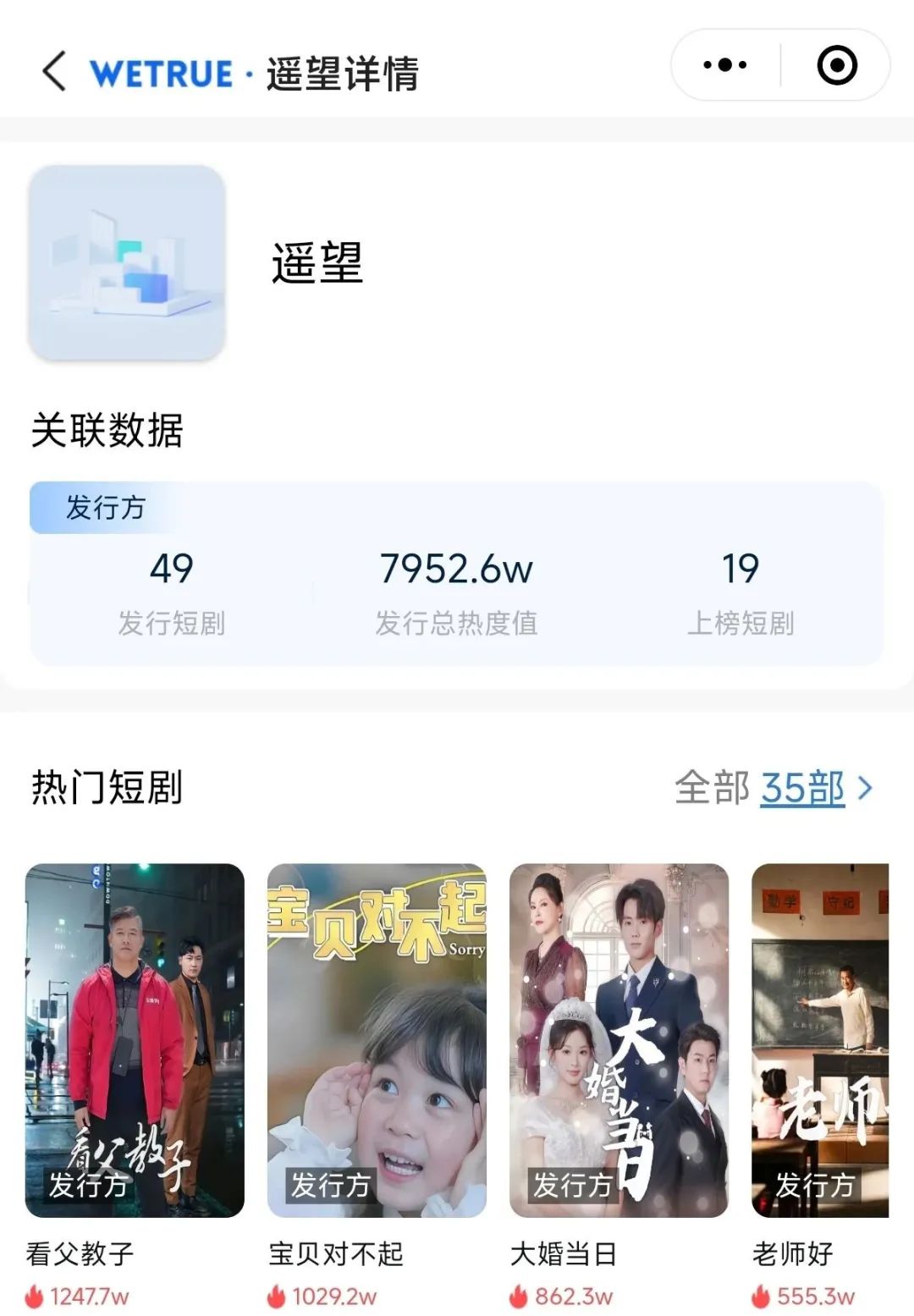Open the three-dot mini program menu
This screenshot has height=1316, width=914.
point(725,65)
